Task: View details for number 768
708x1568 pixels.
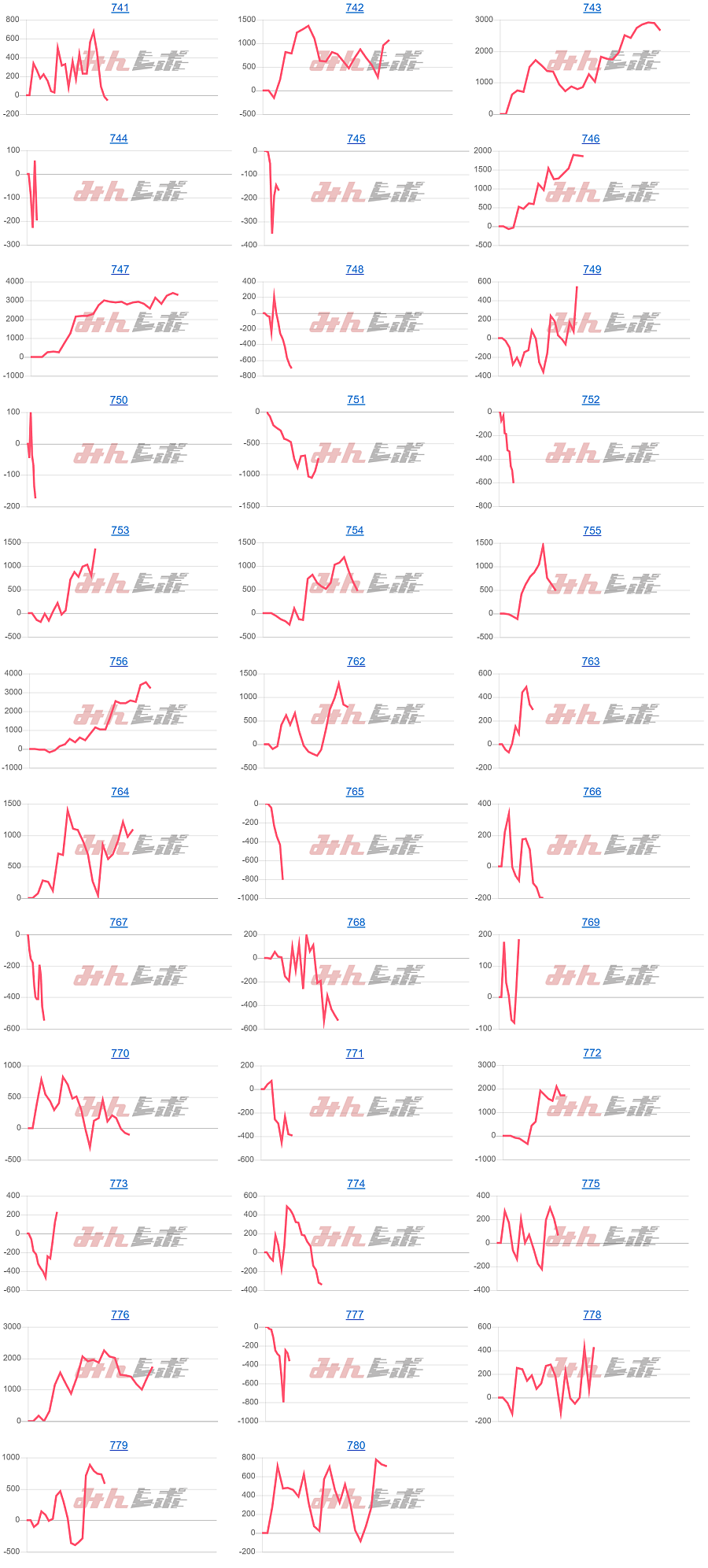Action: [356, 923]
